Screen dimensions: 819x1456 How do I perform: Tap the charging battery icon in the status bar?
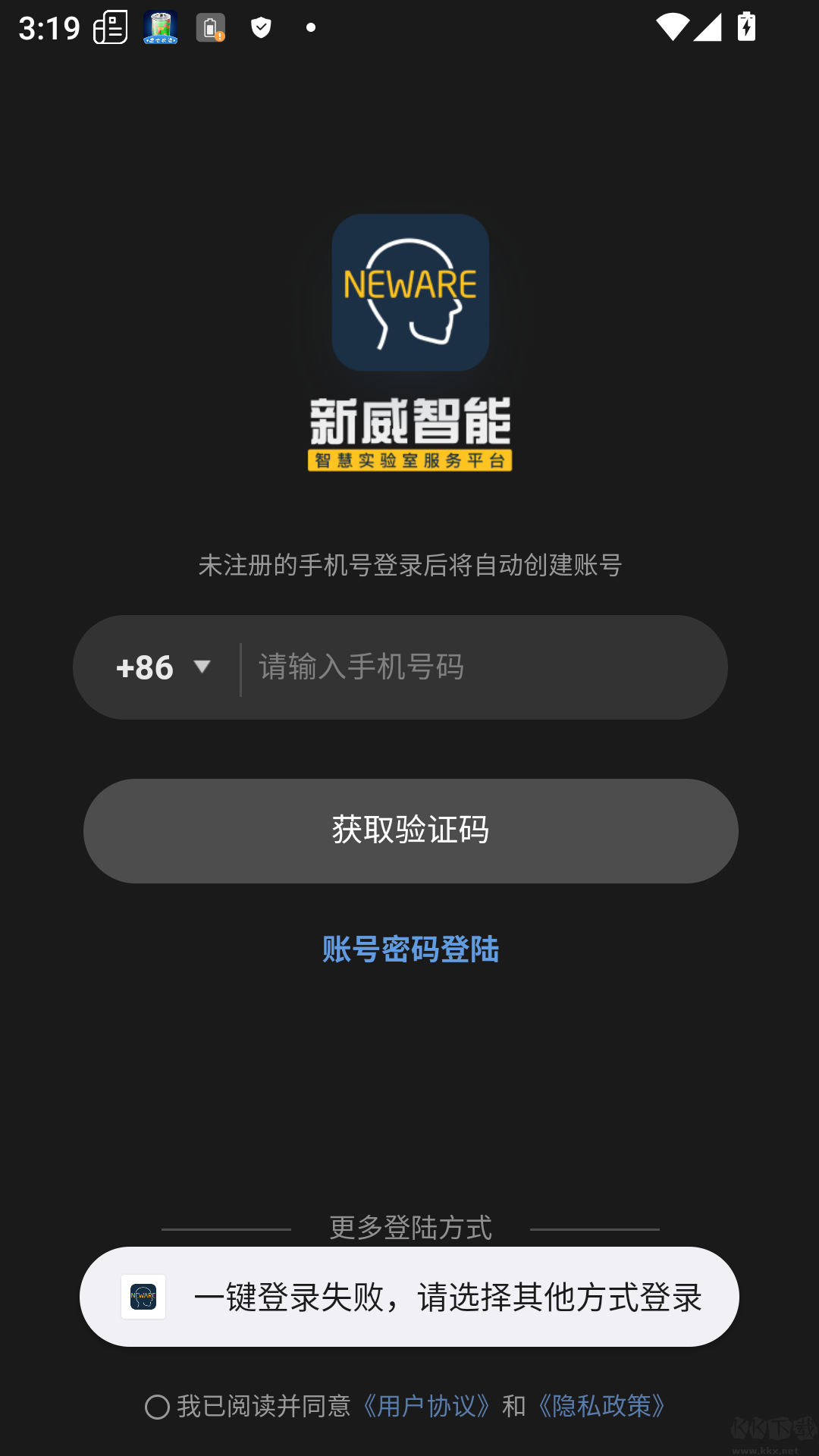click(746, 29)
